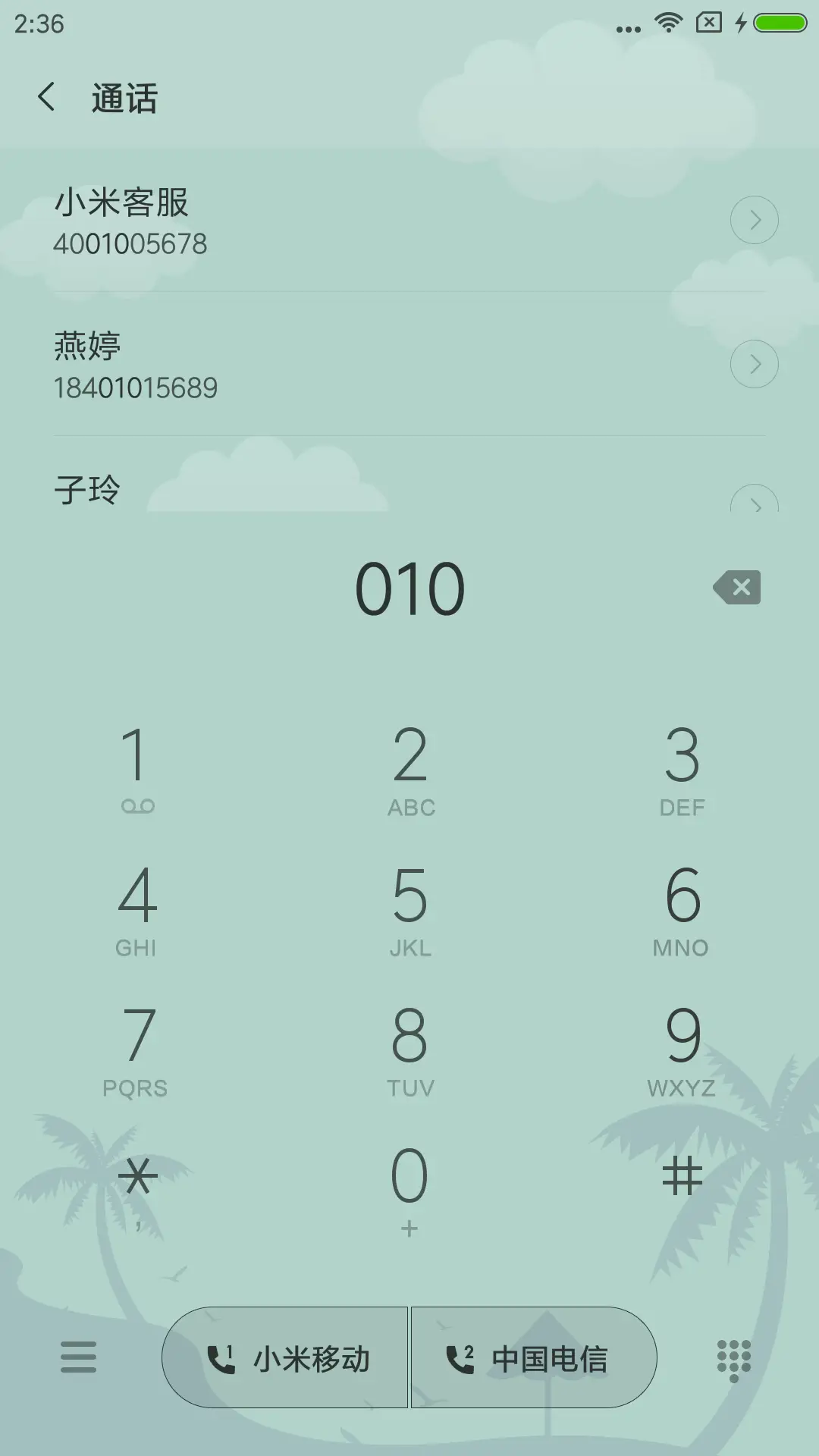Expand details for 小米客服 contact

(755, 219)
